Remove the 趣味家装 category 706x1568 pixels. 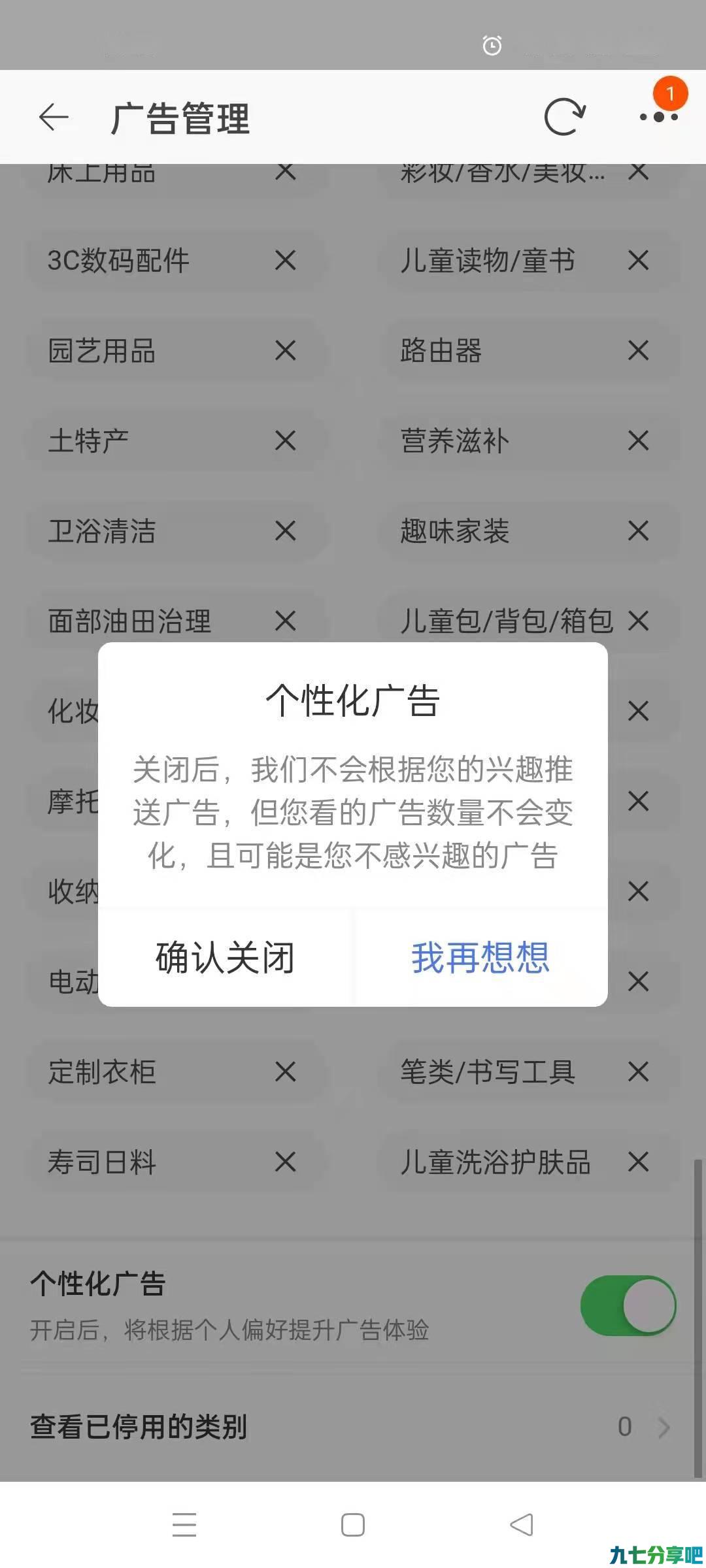639,531
